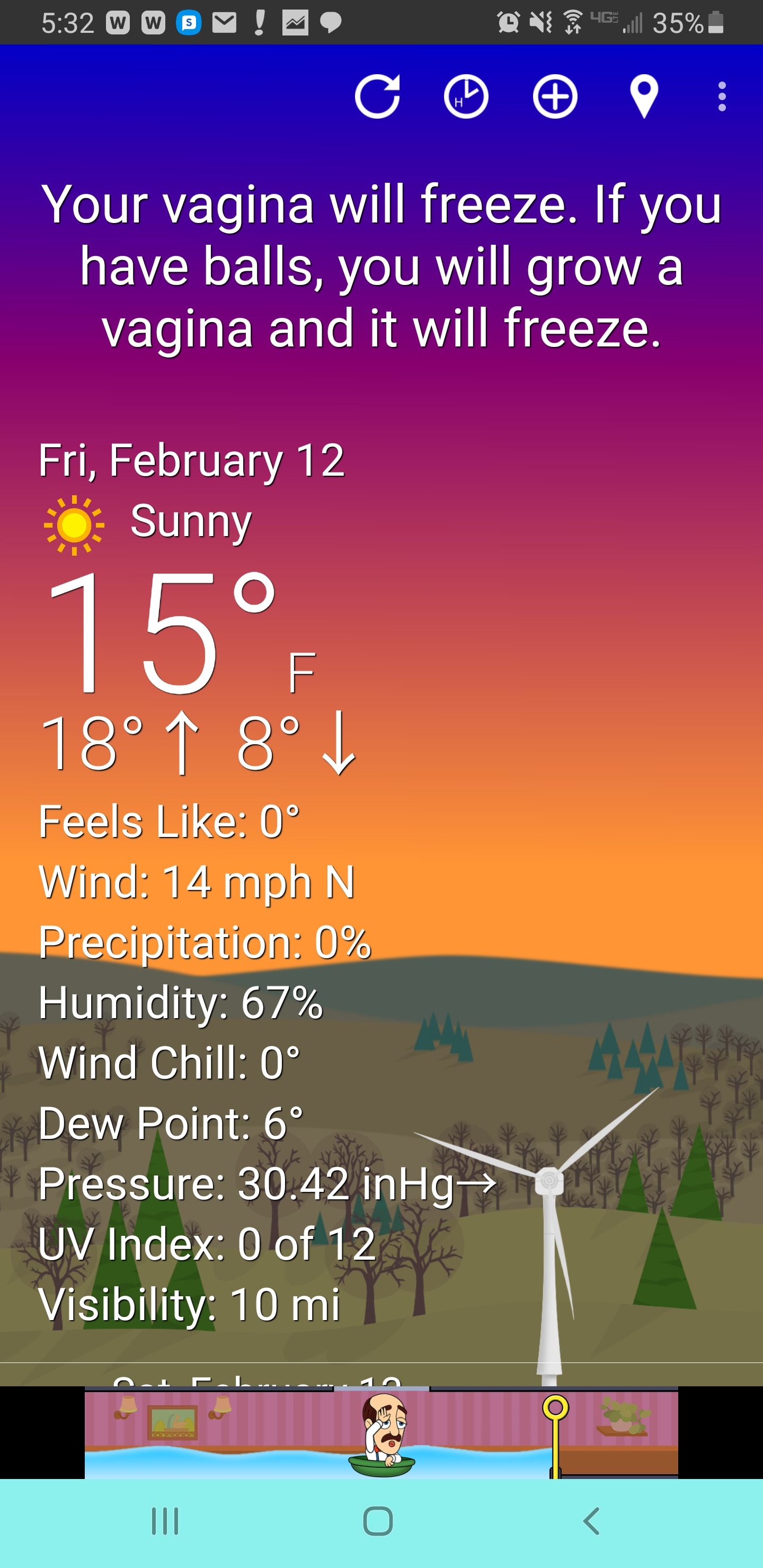
Task: Add a new location with plus icon
Action: (x=555, y=96)
